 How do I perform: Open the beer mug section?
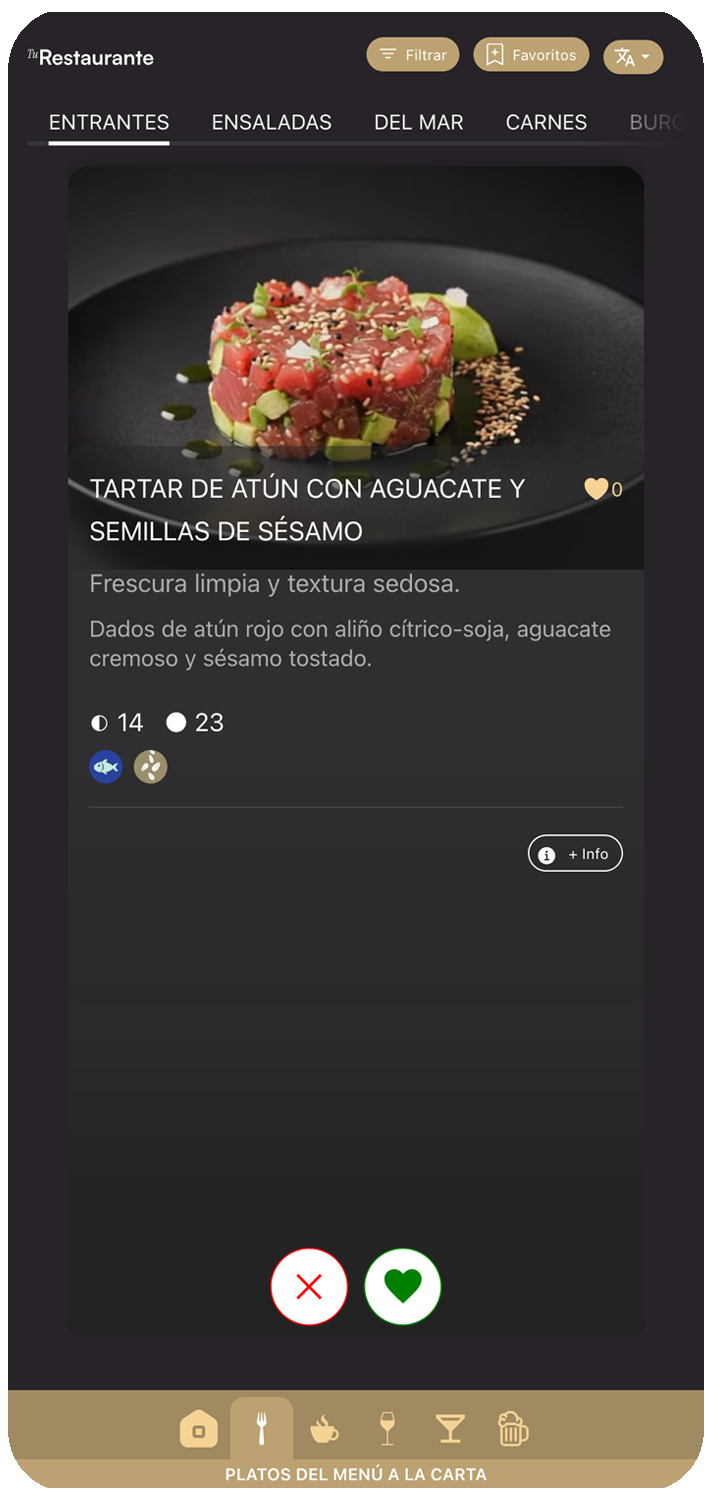(513, 1430)
